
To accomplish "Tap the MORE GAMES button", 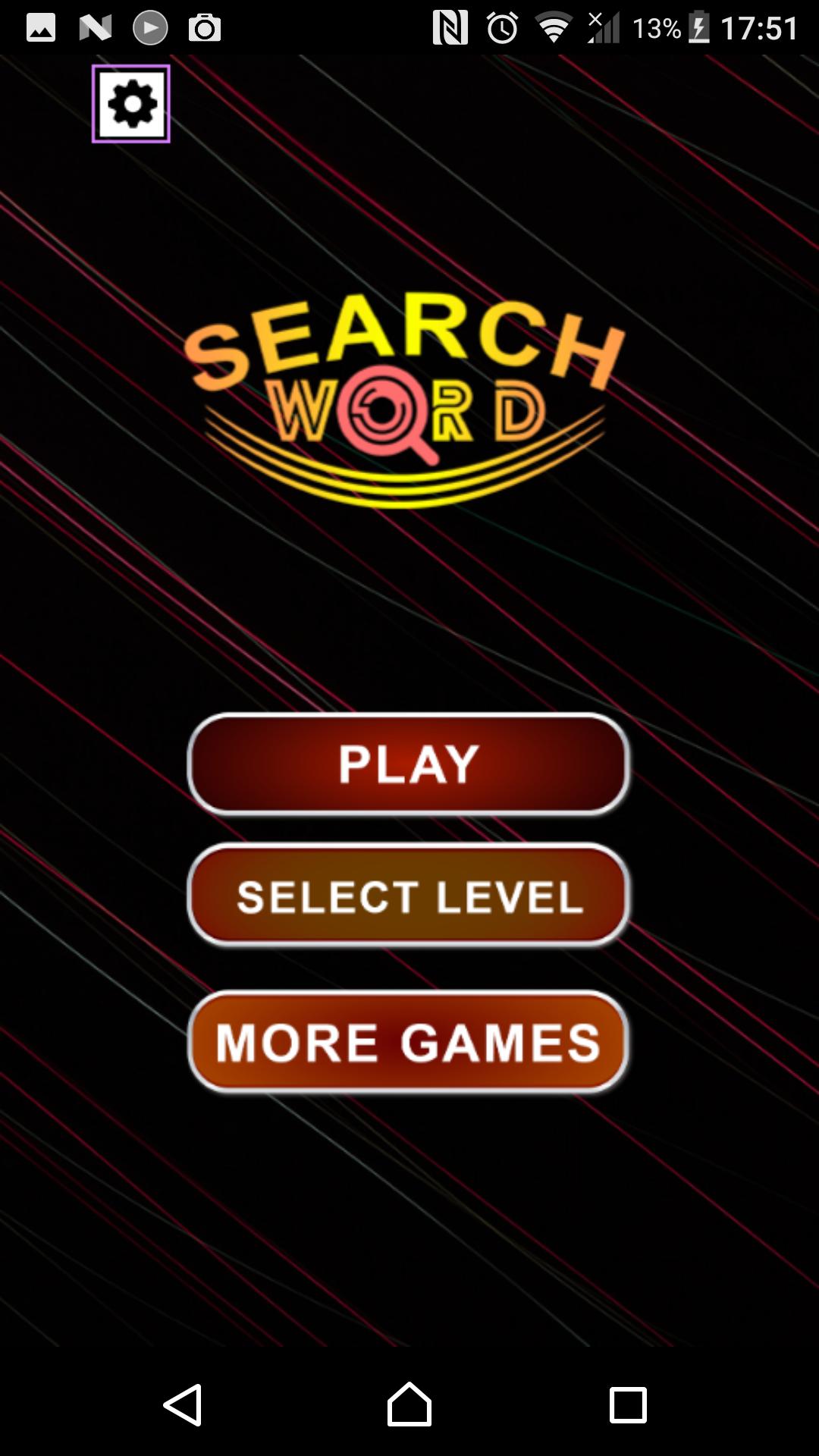I will (408, 1042).
